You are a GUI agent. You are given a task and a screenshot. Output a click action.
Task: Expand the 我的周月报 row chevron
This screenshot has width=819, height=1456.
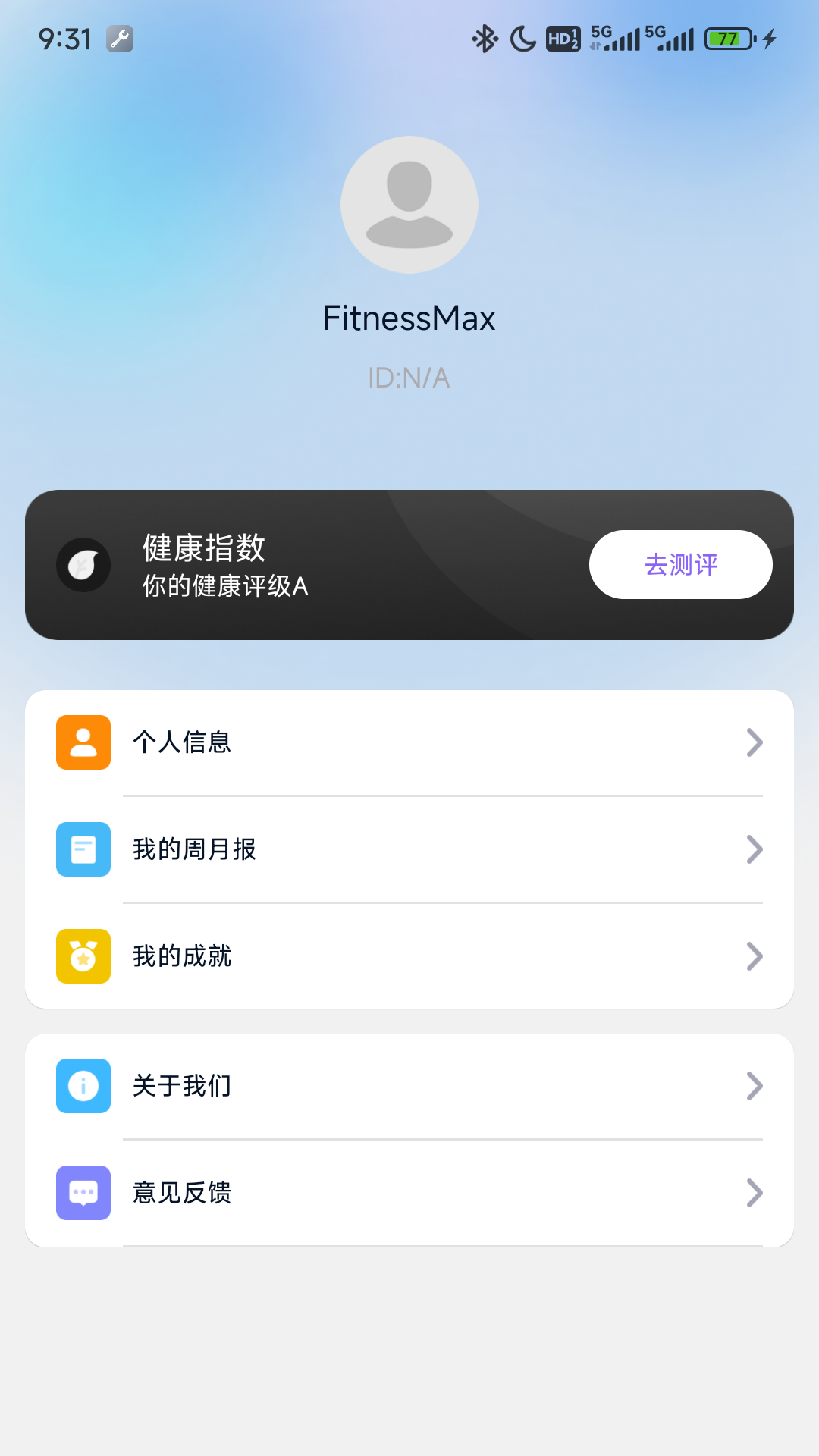[754, 849]
